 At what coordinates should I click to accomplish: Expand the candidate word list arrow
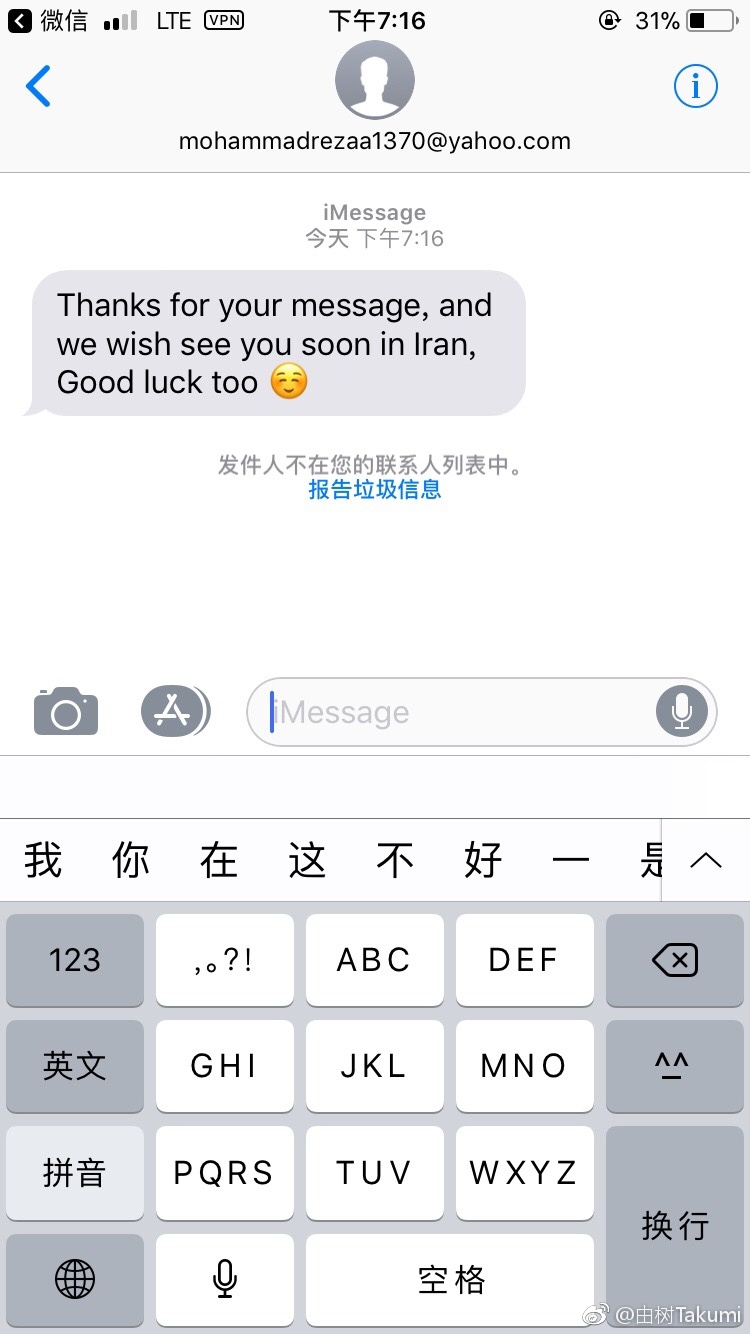tap(706, 860)
